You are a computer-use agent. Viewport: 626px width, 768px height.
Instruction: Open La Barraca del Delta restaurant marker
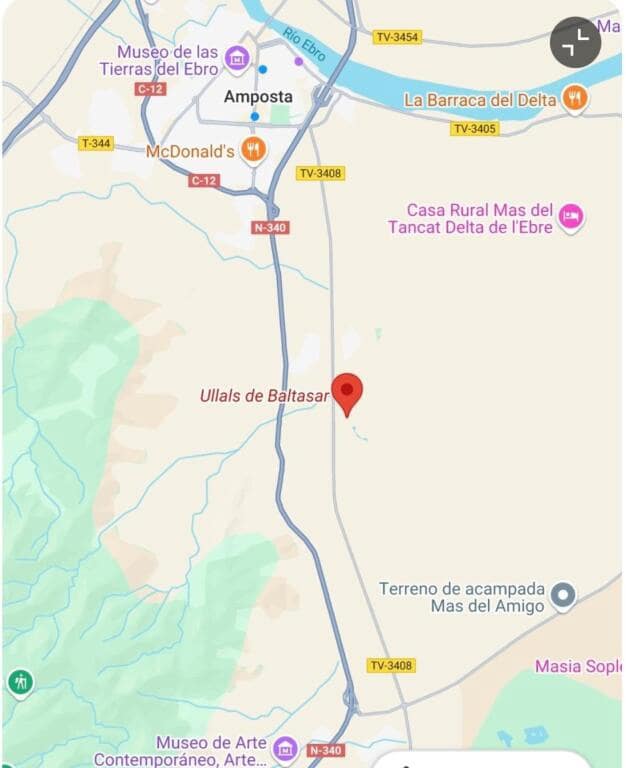click(x=574, y=98)
